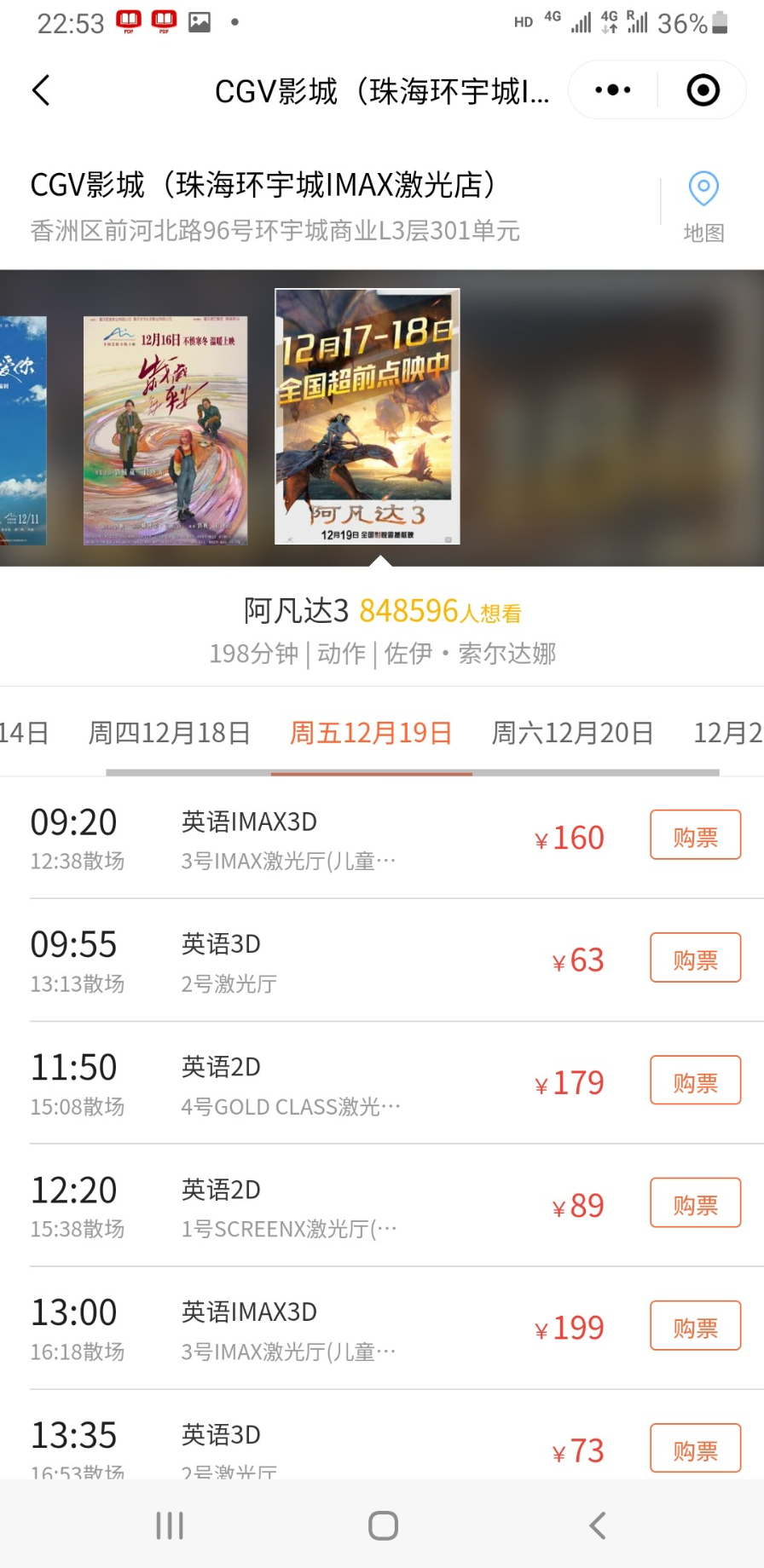This screenshot has width=764, height=1568.
Task: Tap the back arrow to exit cinema page
Action: click(40, 89)
